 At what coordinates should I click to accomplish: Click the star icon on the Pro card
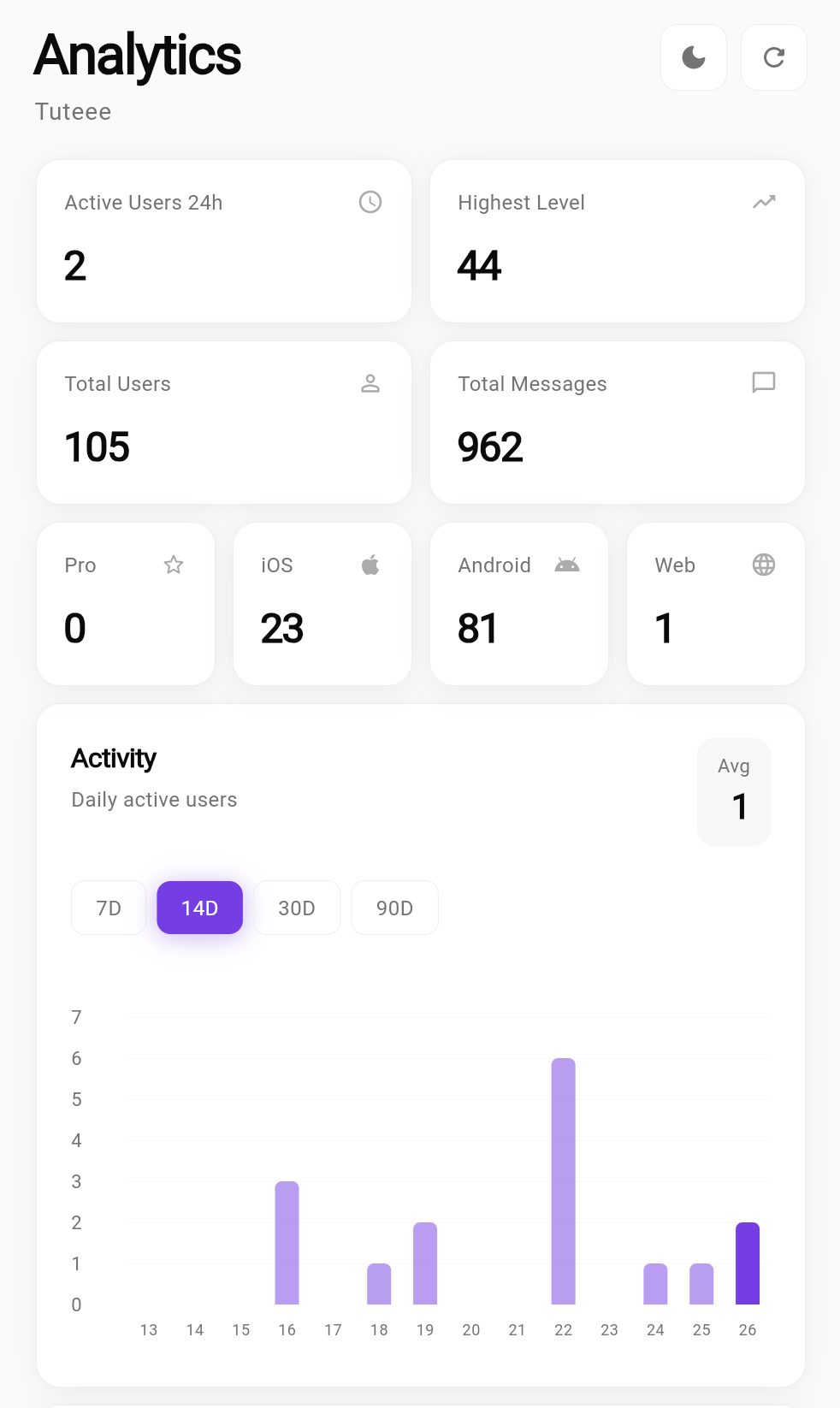point(174,565)
